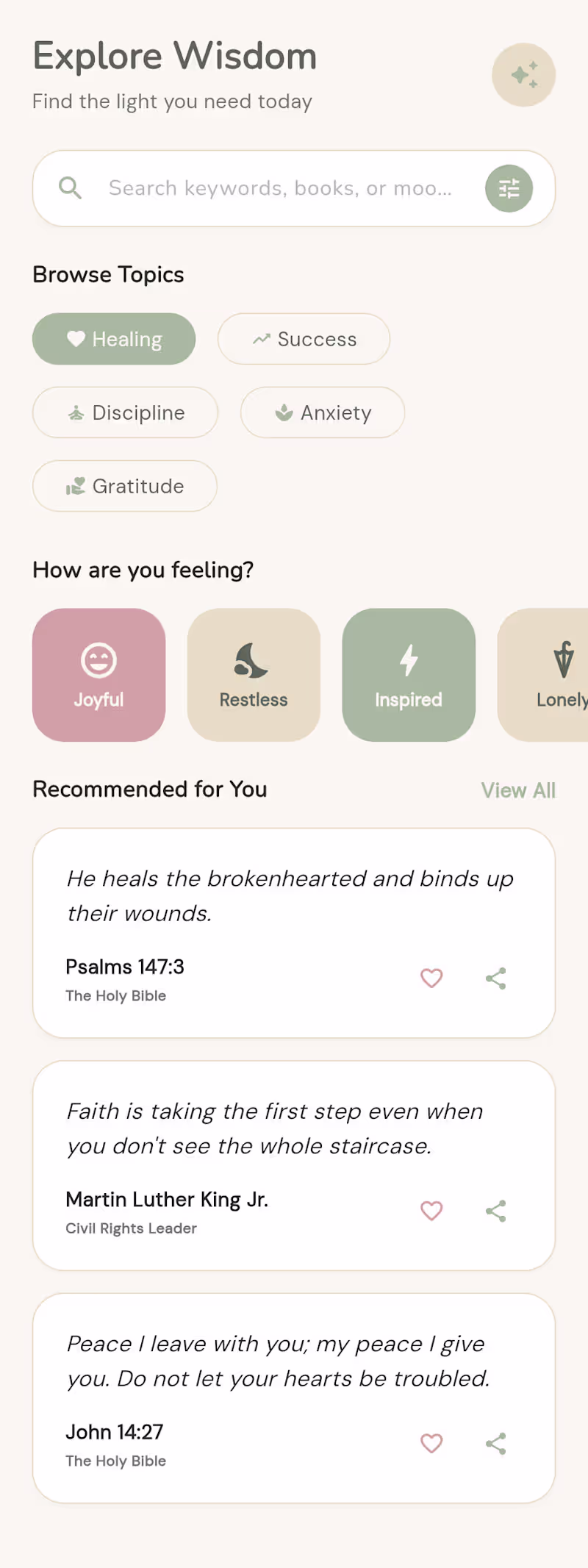Viewport: 588px width, 1568px height.
Task: Enable the Success topic filter
Action: [304, 339]
